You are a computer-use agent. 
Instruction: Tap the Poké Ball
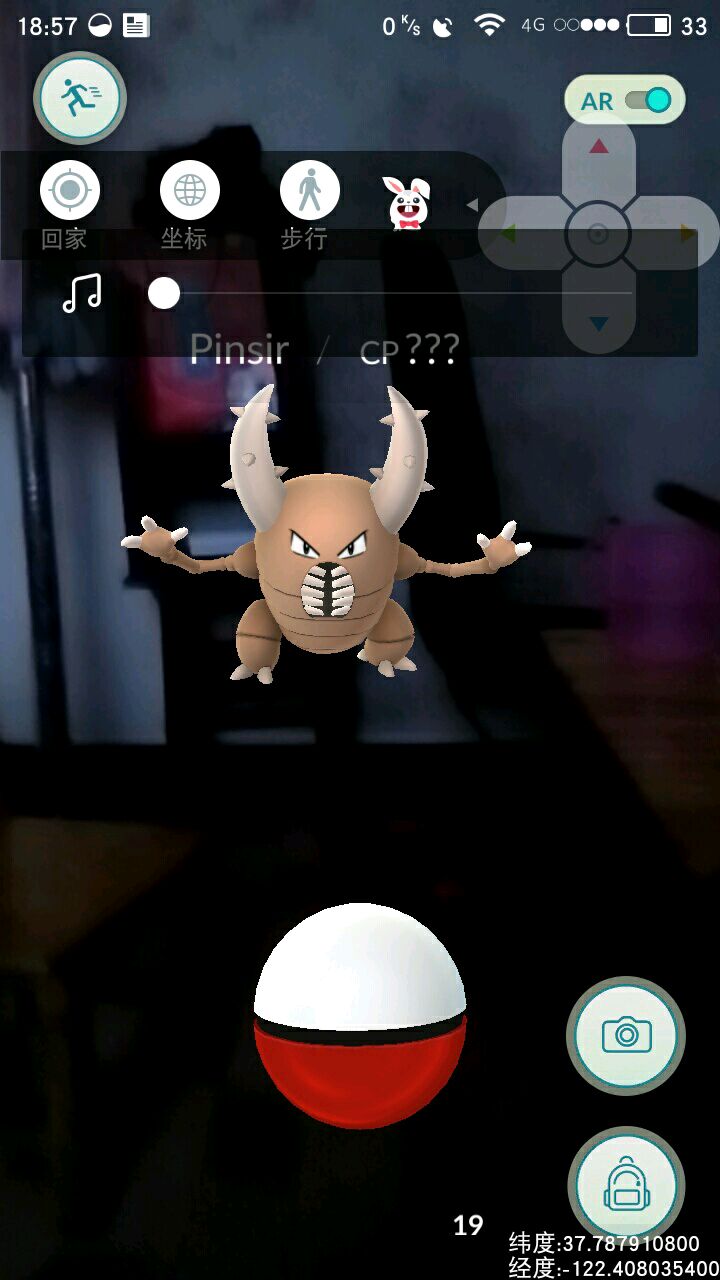(x=360, y=1015)
